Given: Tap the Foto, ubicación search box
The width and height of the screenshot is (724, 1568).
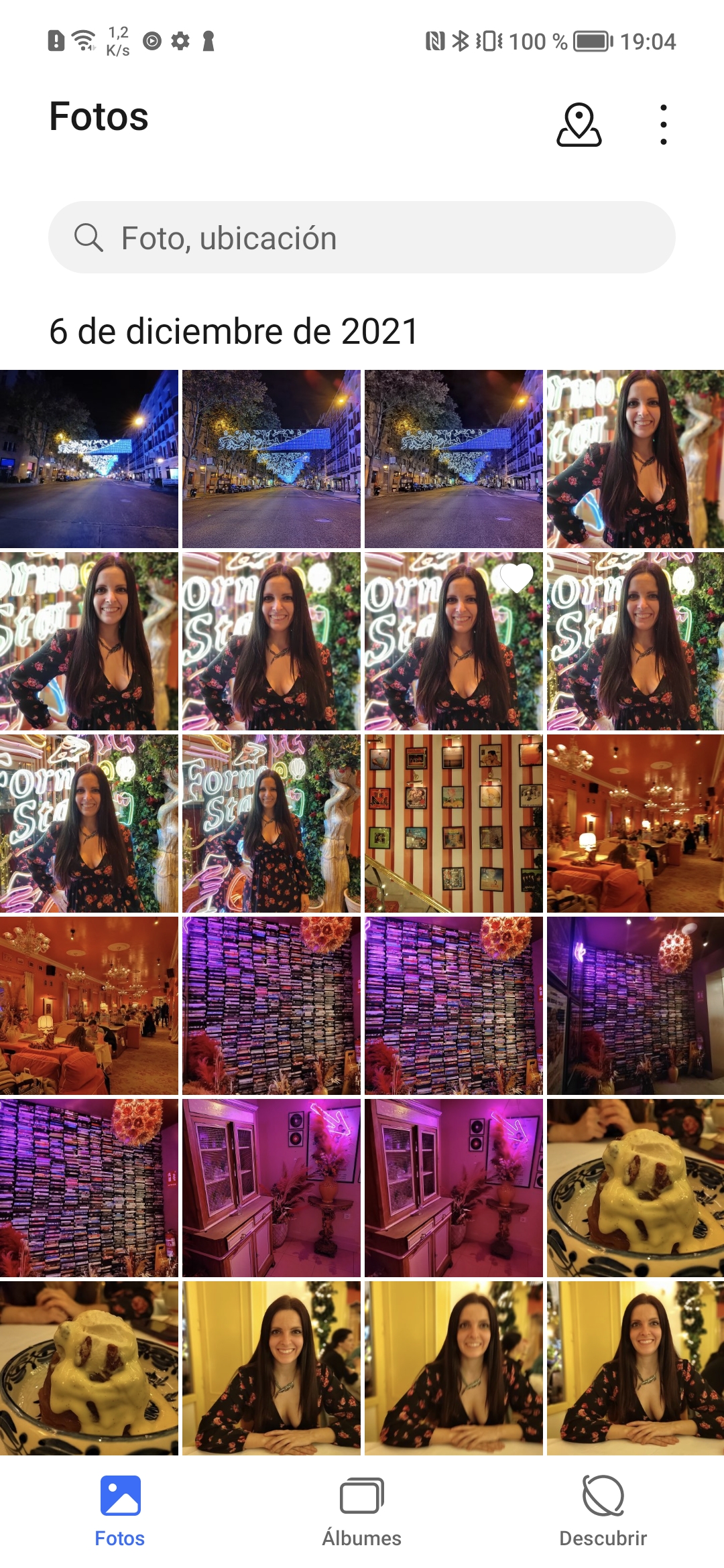Looking at the screenshot, I should pos(362,237).
